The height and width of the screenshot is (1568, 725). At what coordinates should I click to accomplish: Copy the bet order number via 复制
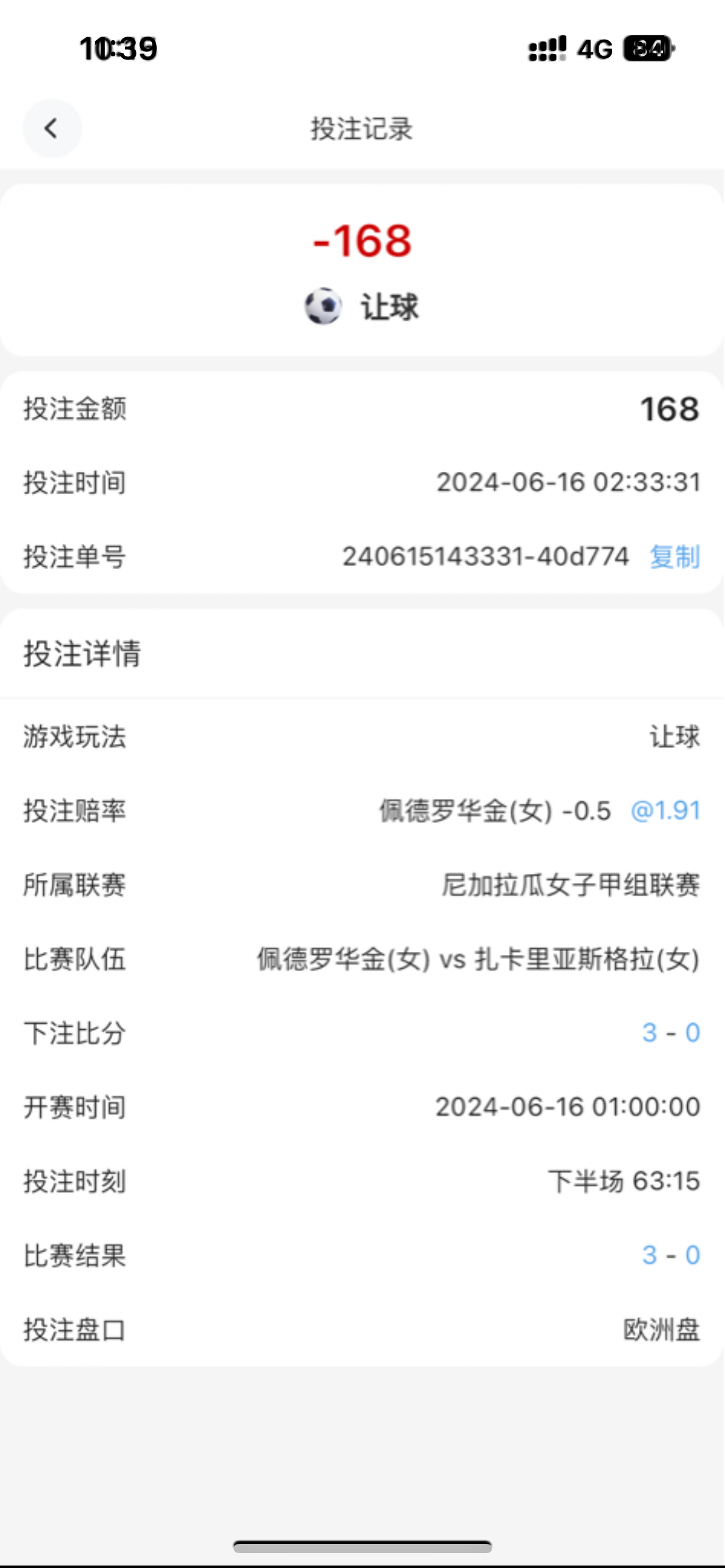pos(675,557)
